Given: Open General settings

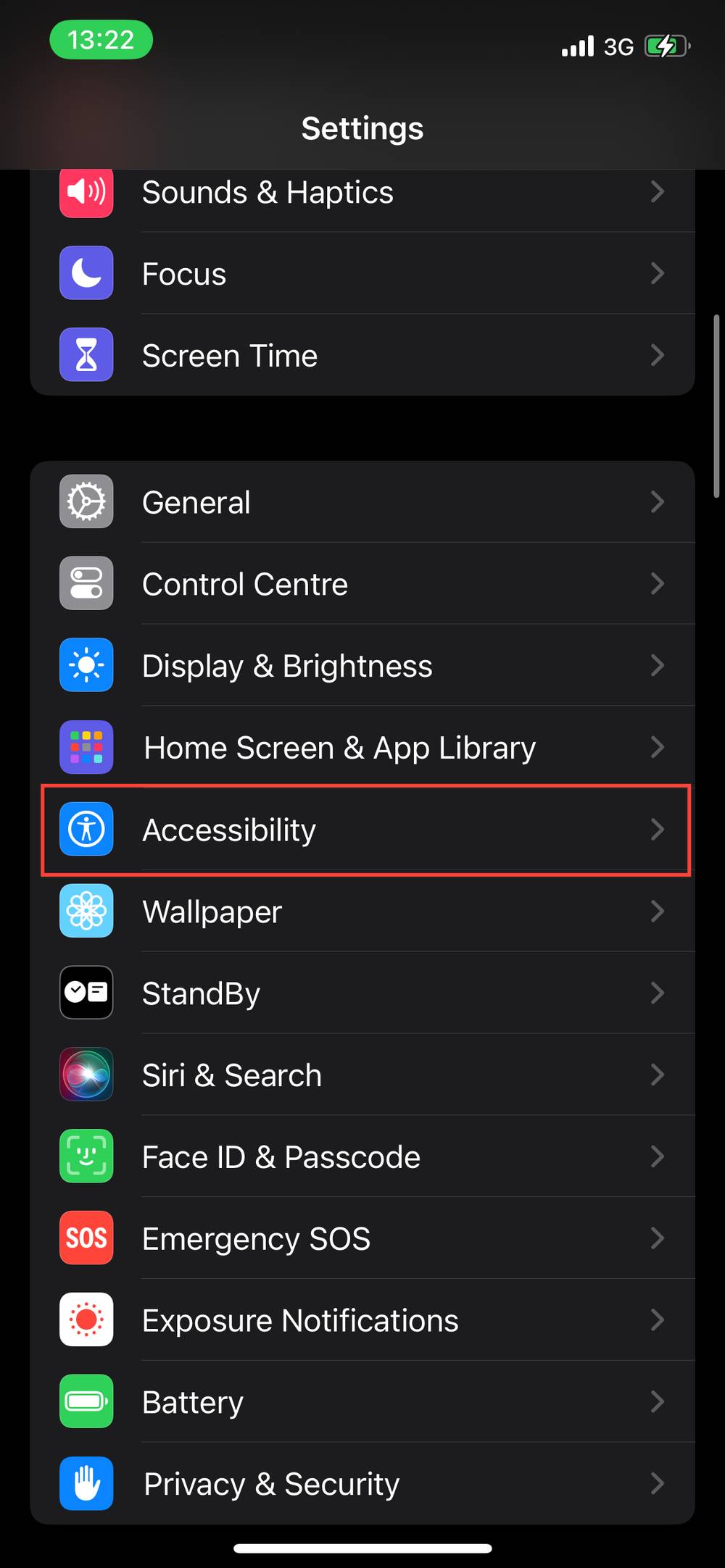Looking at the screenshot, I should [x=362, y=502].
